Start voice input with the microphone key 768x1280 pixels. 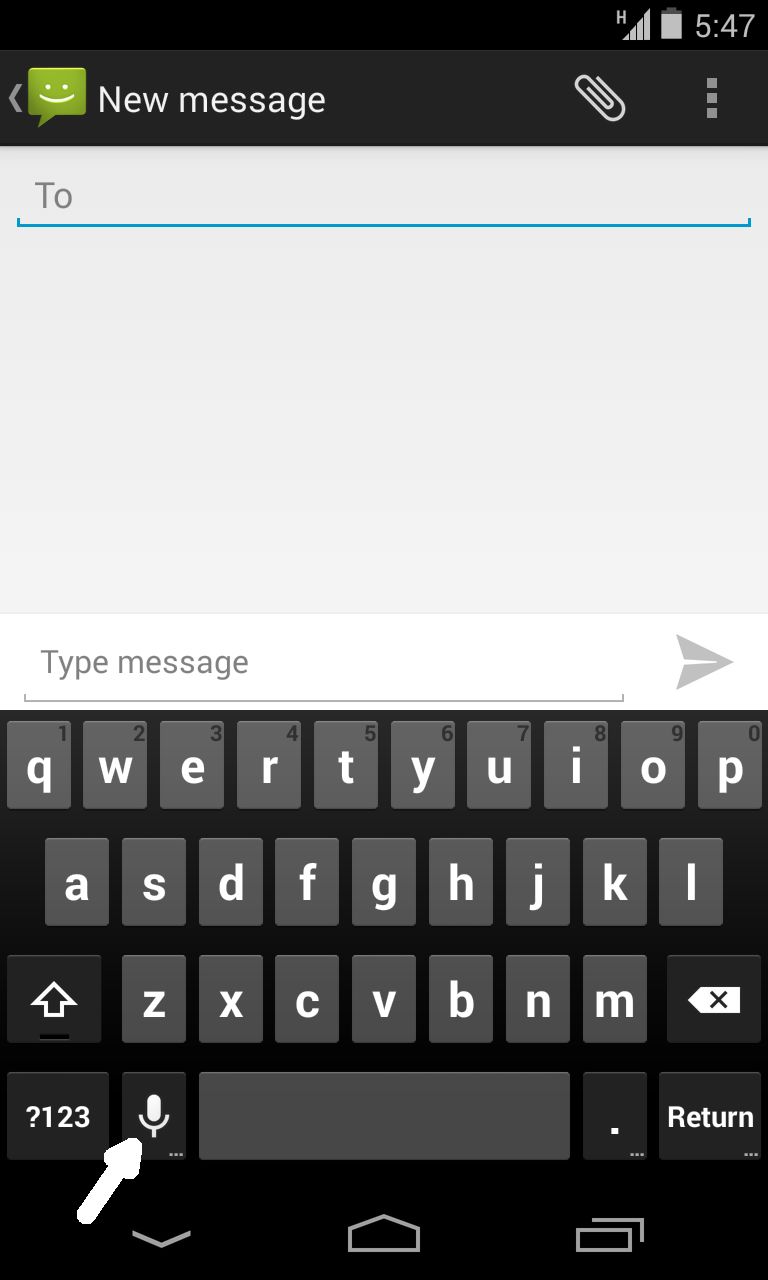(x=154, y=1116)
